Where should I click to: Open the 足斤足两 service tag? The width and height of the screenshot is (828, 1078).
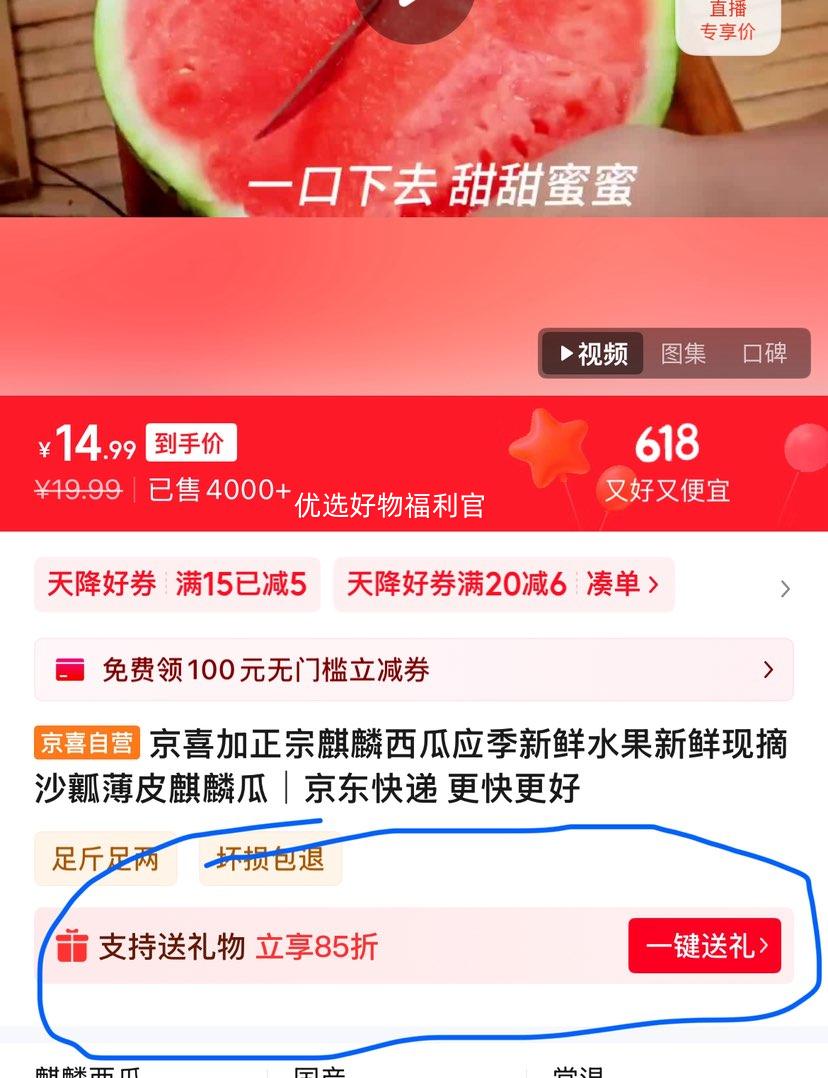tap(106, 858)
